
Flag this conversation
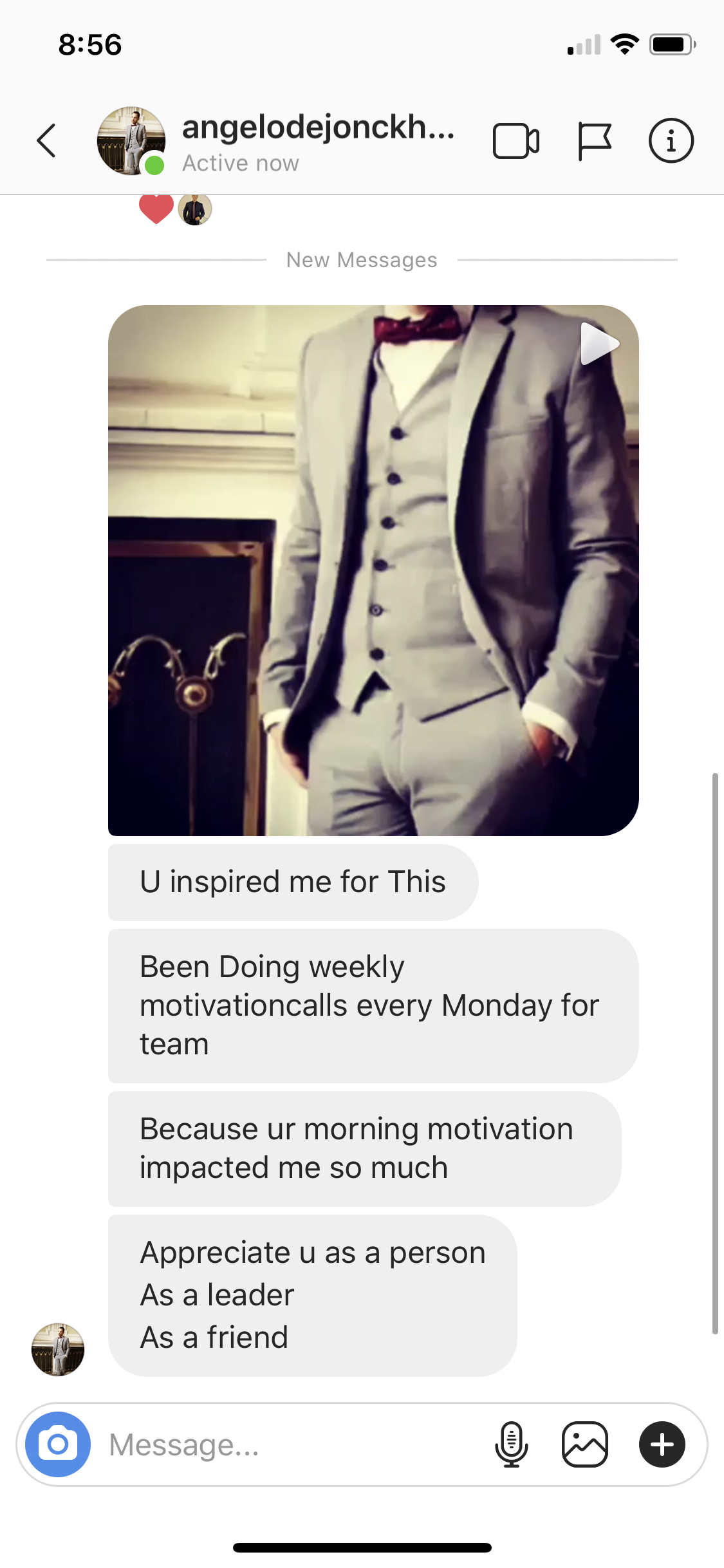click(x=593, y=140)
